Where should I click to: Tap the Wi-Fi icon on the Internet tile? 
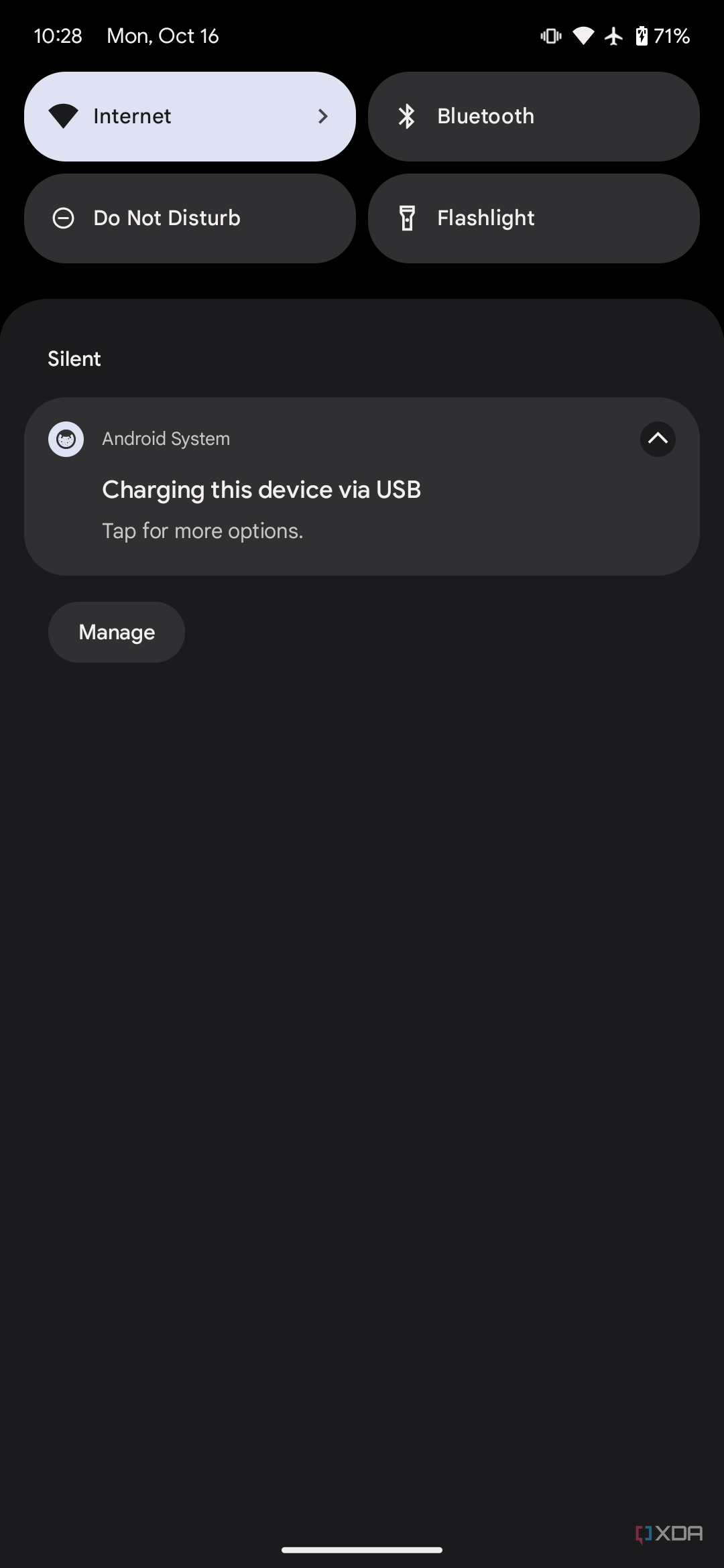pos(64,116)
